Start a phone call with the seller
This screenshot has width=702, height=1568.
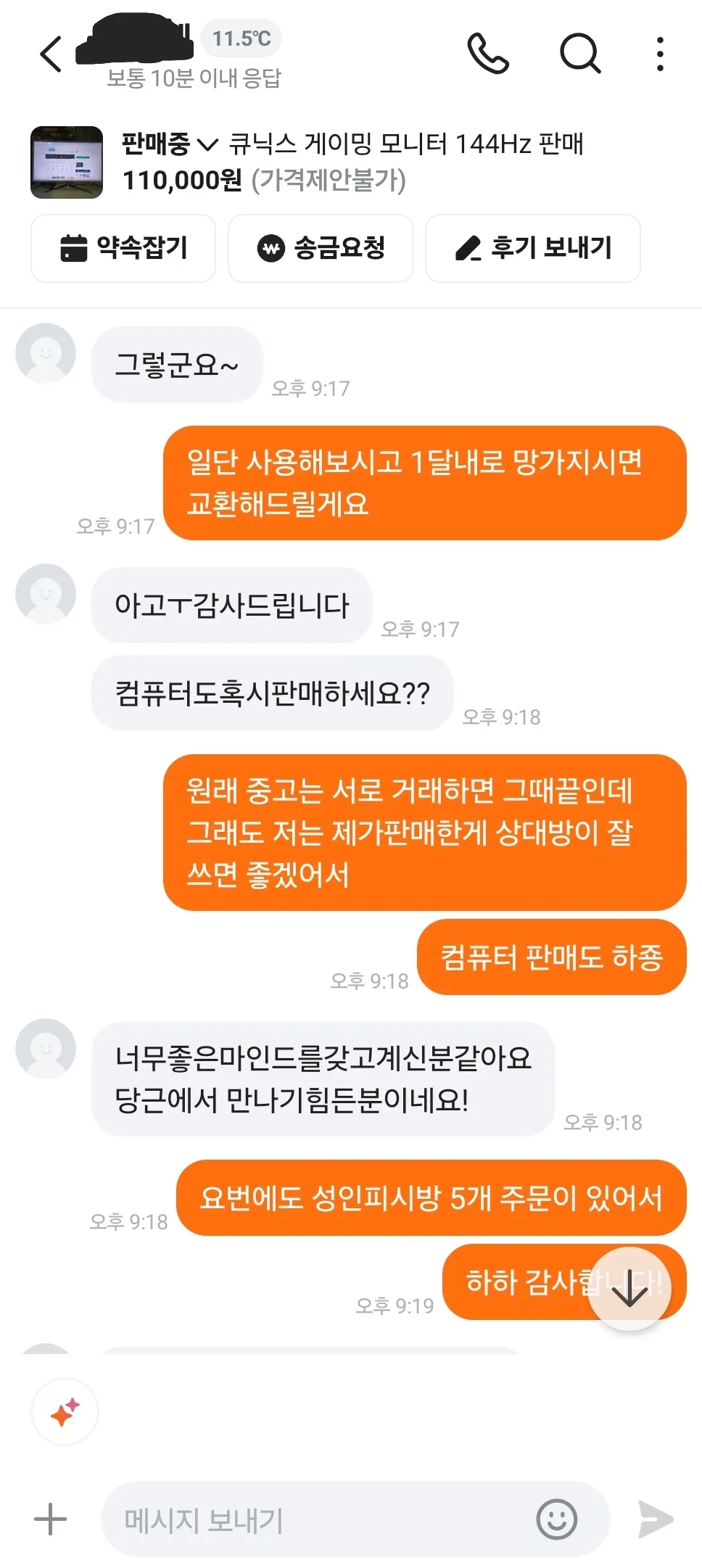pyautogui.click(x=490, y=54)
